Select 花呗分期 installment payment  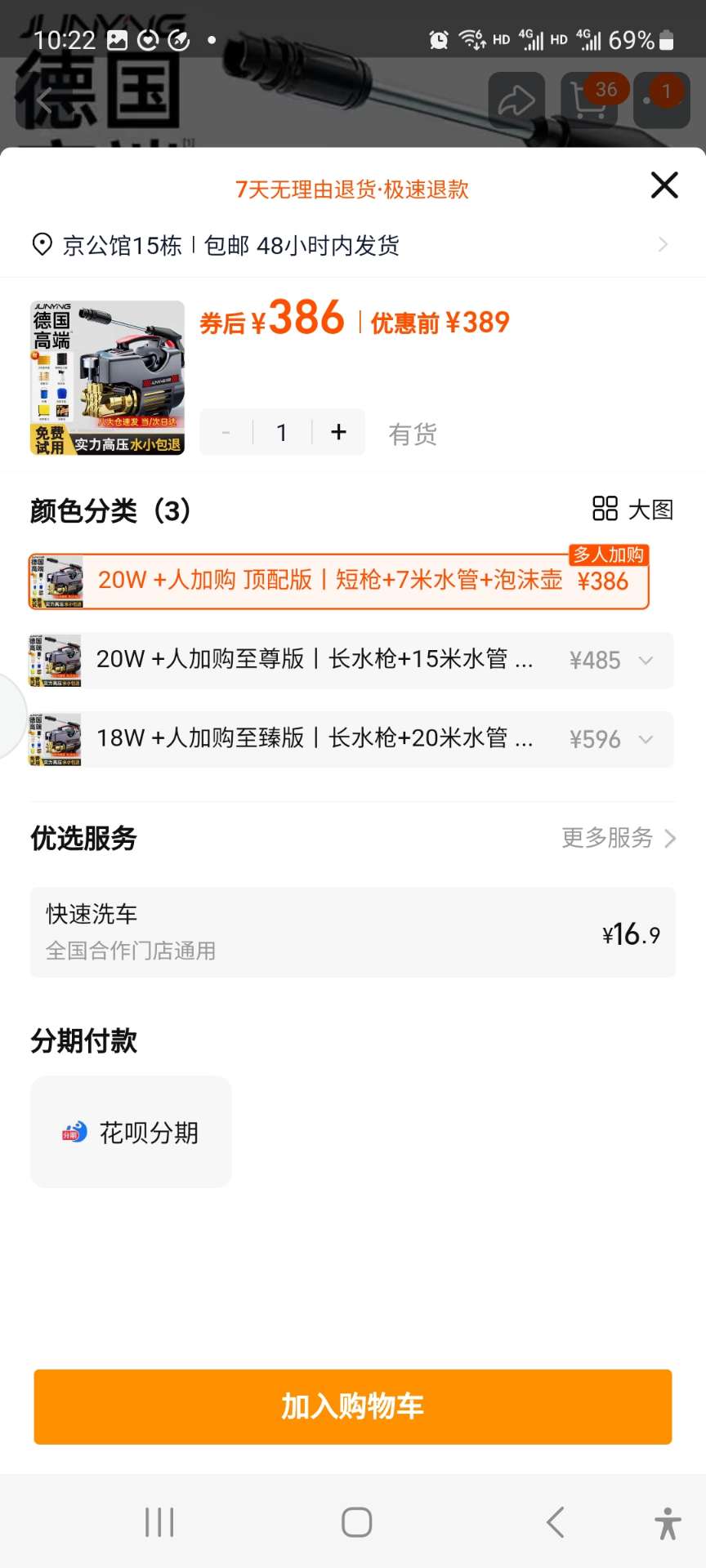tap(131, 1132)
